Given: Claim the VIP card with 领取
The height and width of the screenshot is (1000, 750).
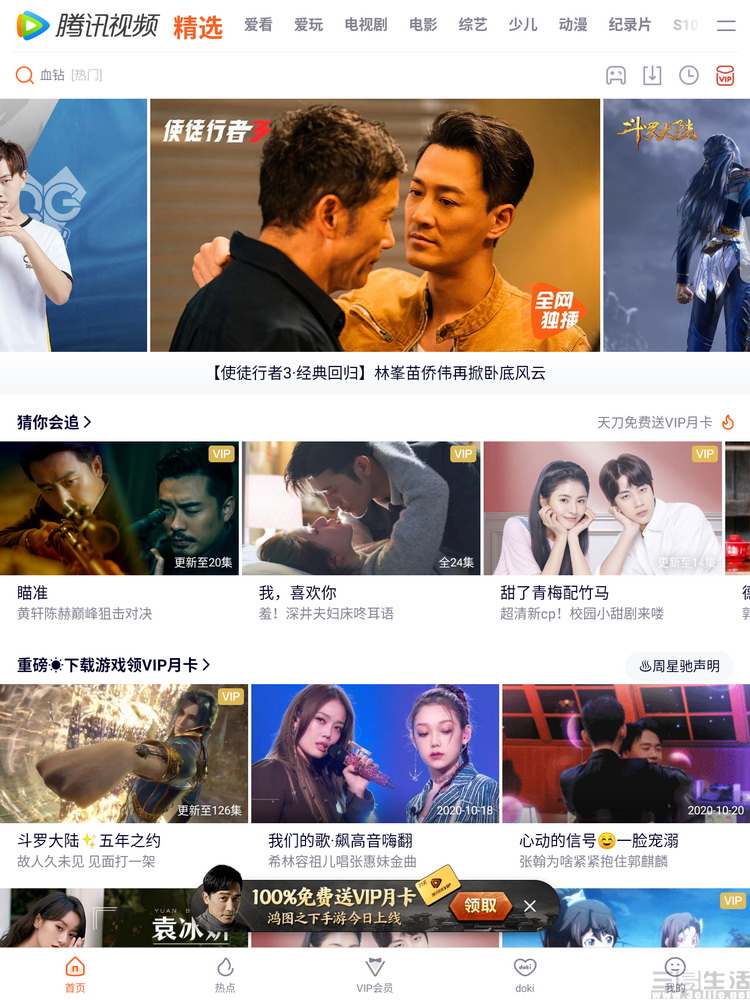Looking at the screenshot, I should click(x=481, y=906).
